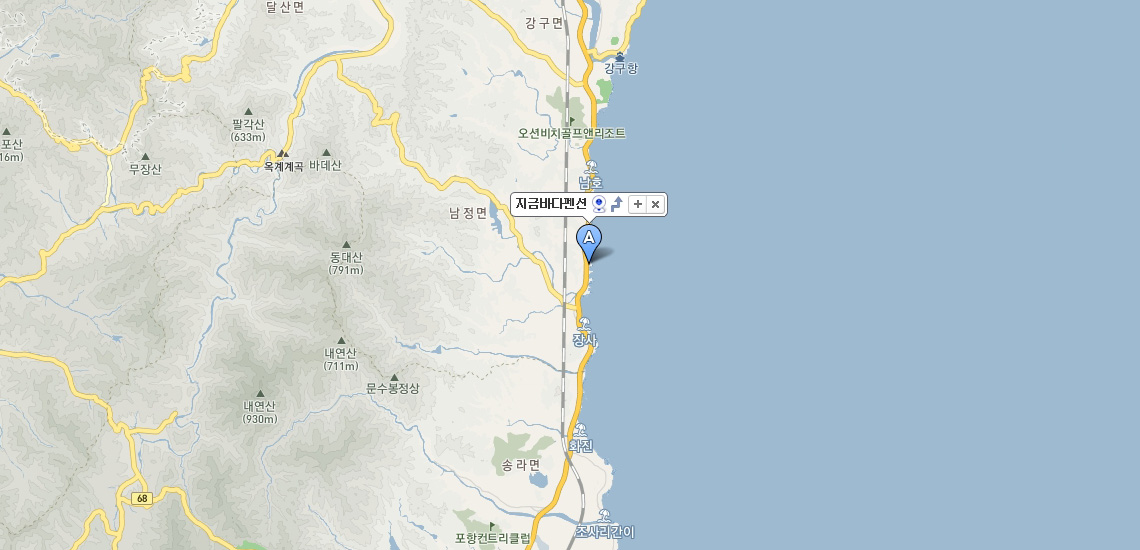The height and width of the screenshot is (550, 1140).
Task: Open road view for 지금바다펜션
Action: click(599, 204)
